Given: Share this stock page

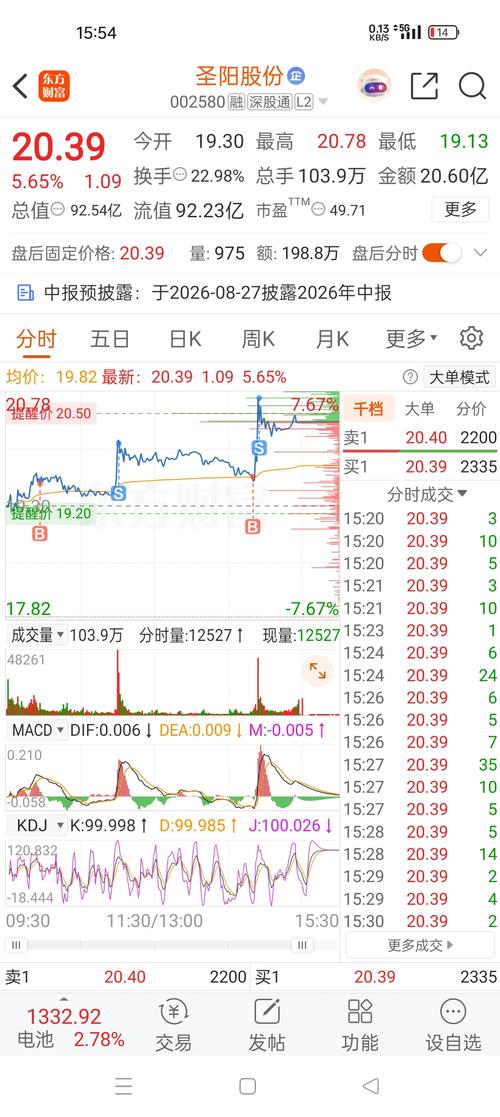Looking at the screenshot, I should pos(425,85).
